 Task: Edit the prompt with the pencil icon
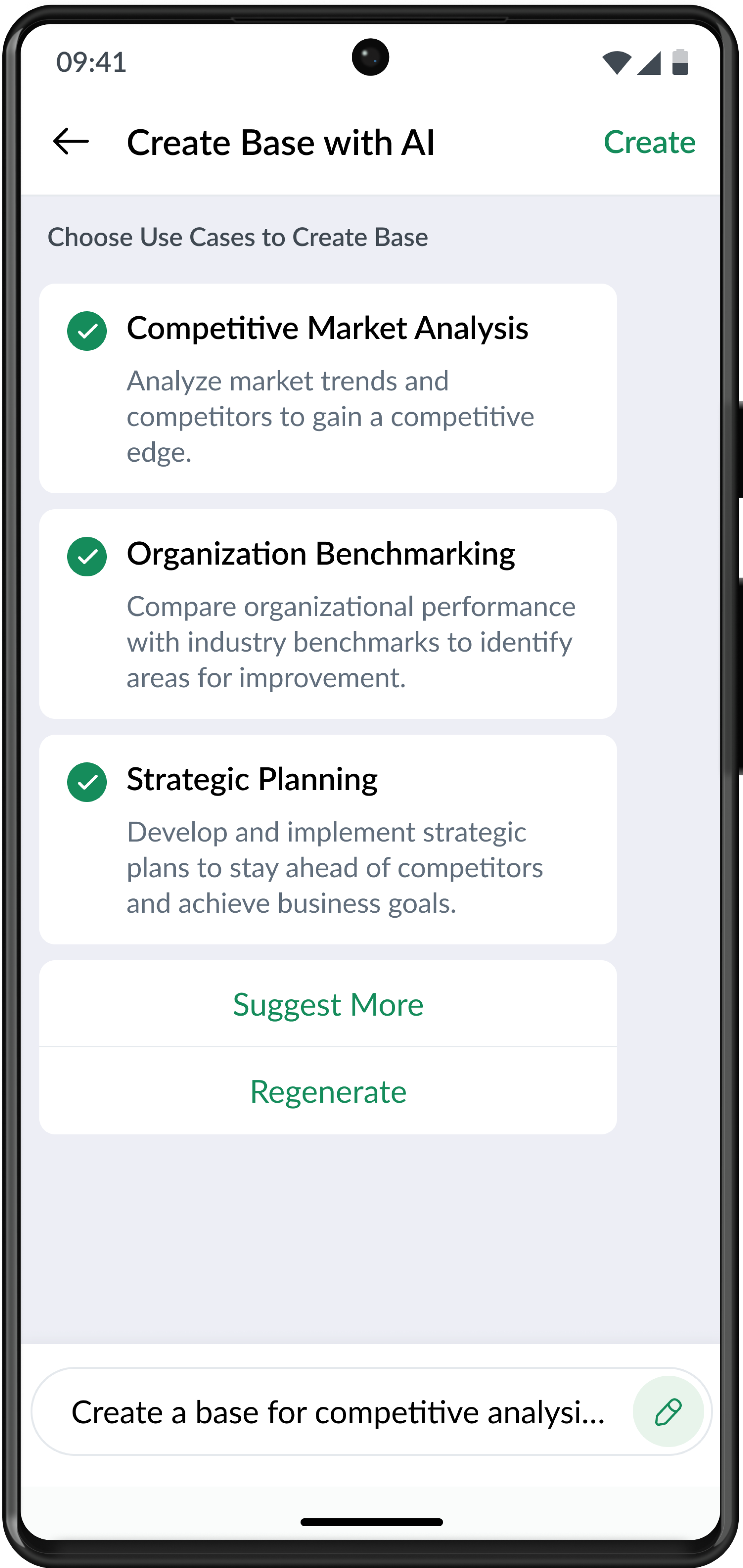pyautogui.click(x=667, y=1411)
